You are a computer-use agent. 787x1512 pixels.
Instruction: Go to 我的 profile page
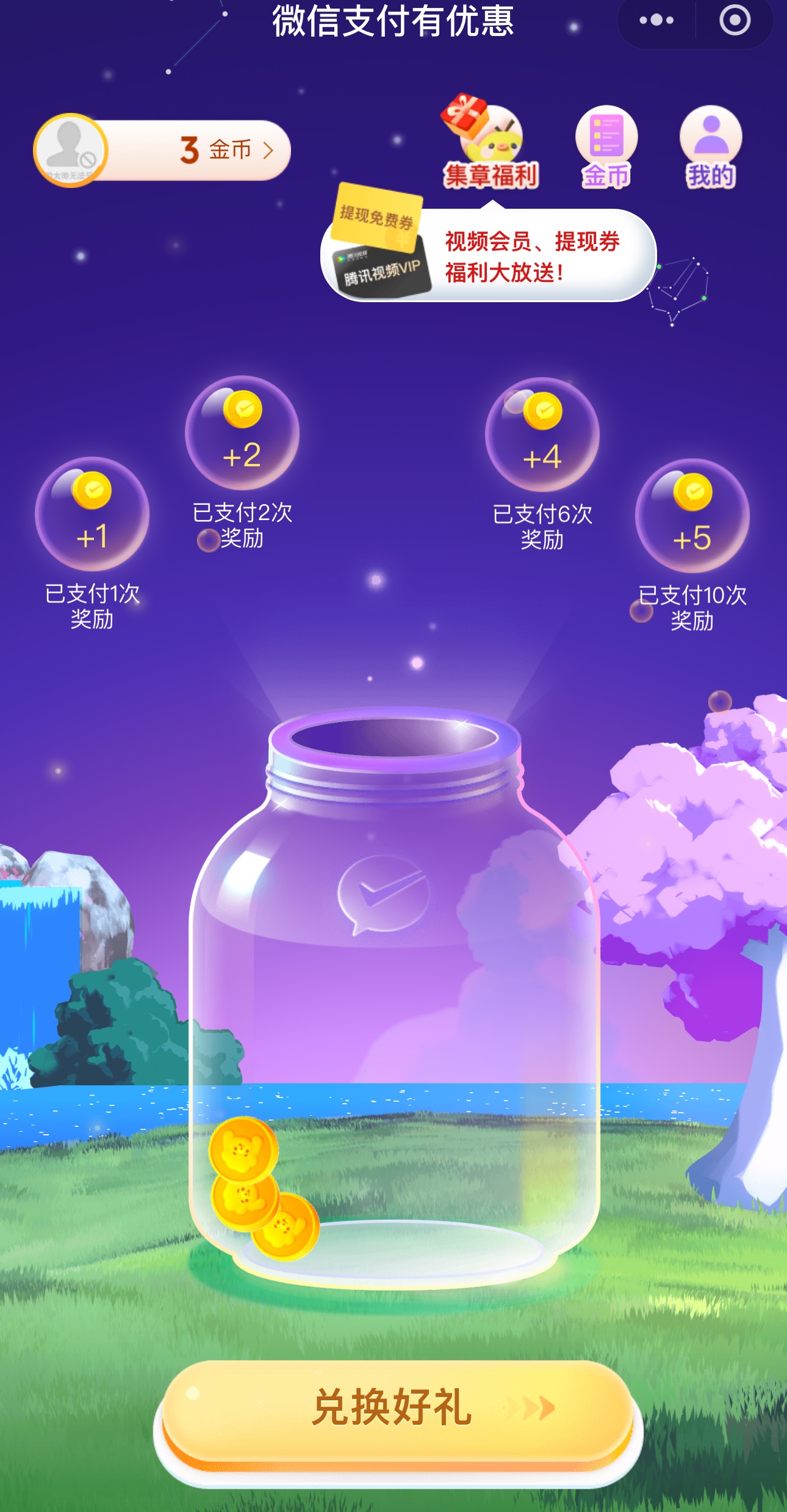(x=711, y=146)
